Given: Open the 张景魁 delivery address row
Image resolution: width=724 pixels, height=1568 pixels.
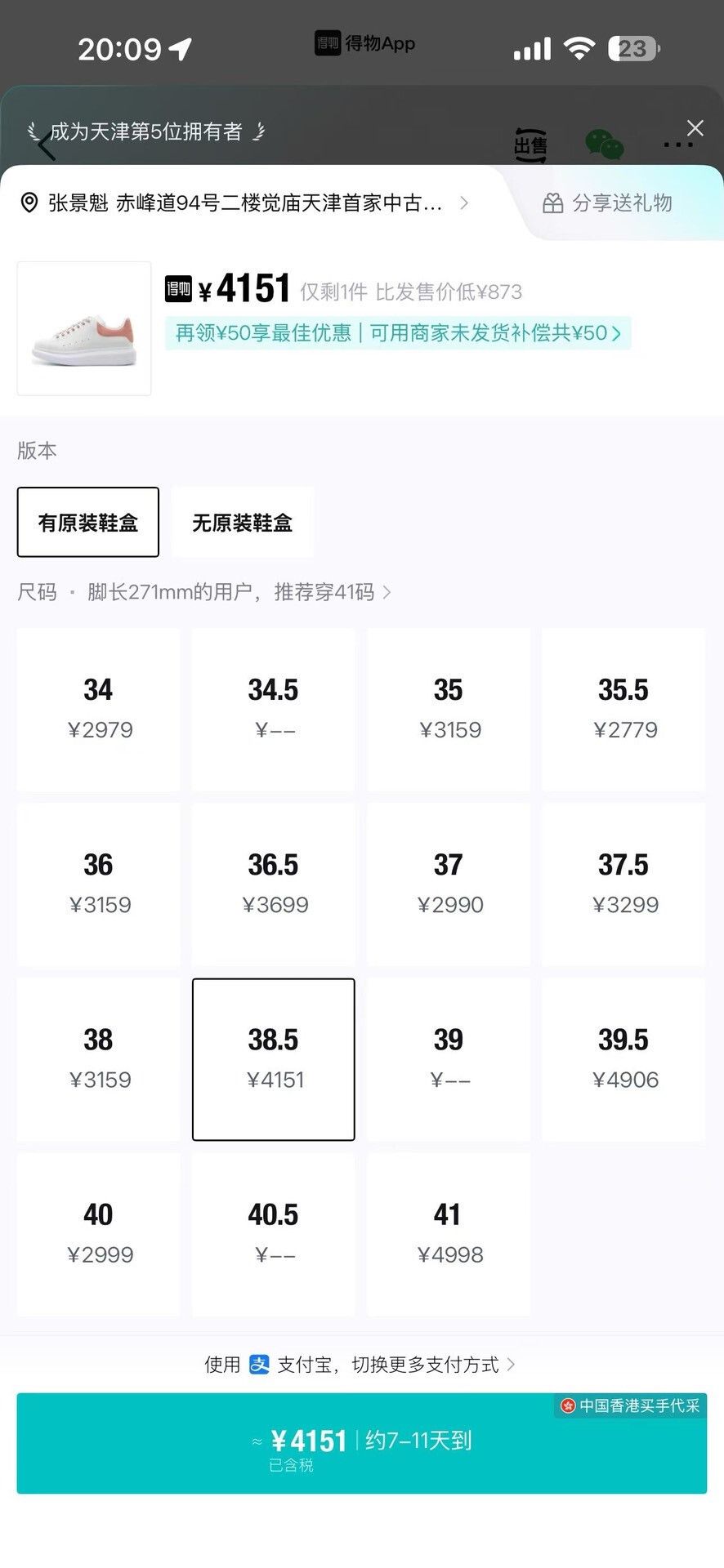Looking at the screenshot, I should 245,203.
